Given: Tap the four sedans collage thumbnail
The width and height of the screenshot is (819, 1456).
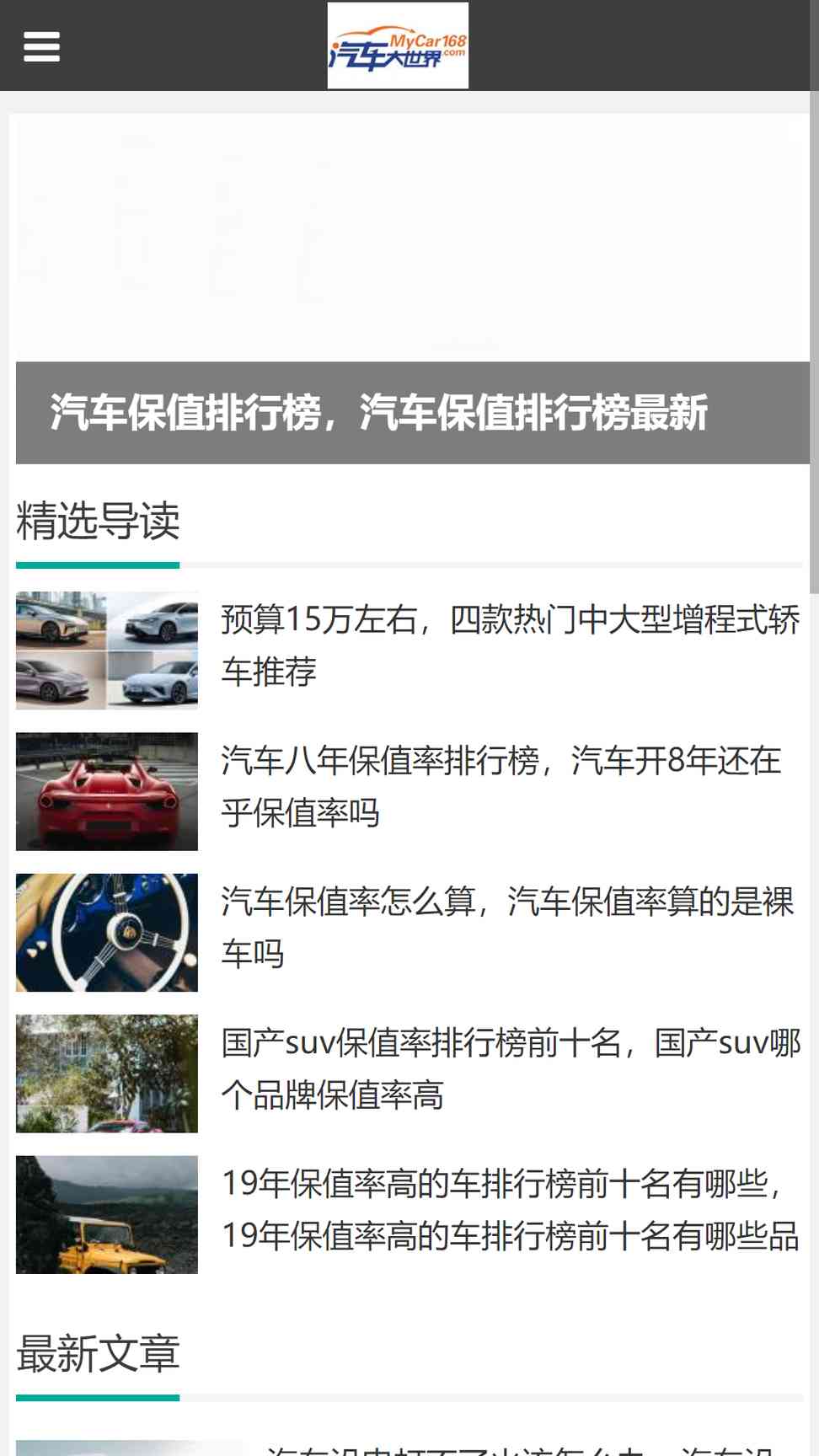Looking at the screenshot, I should [107, 650].
